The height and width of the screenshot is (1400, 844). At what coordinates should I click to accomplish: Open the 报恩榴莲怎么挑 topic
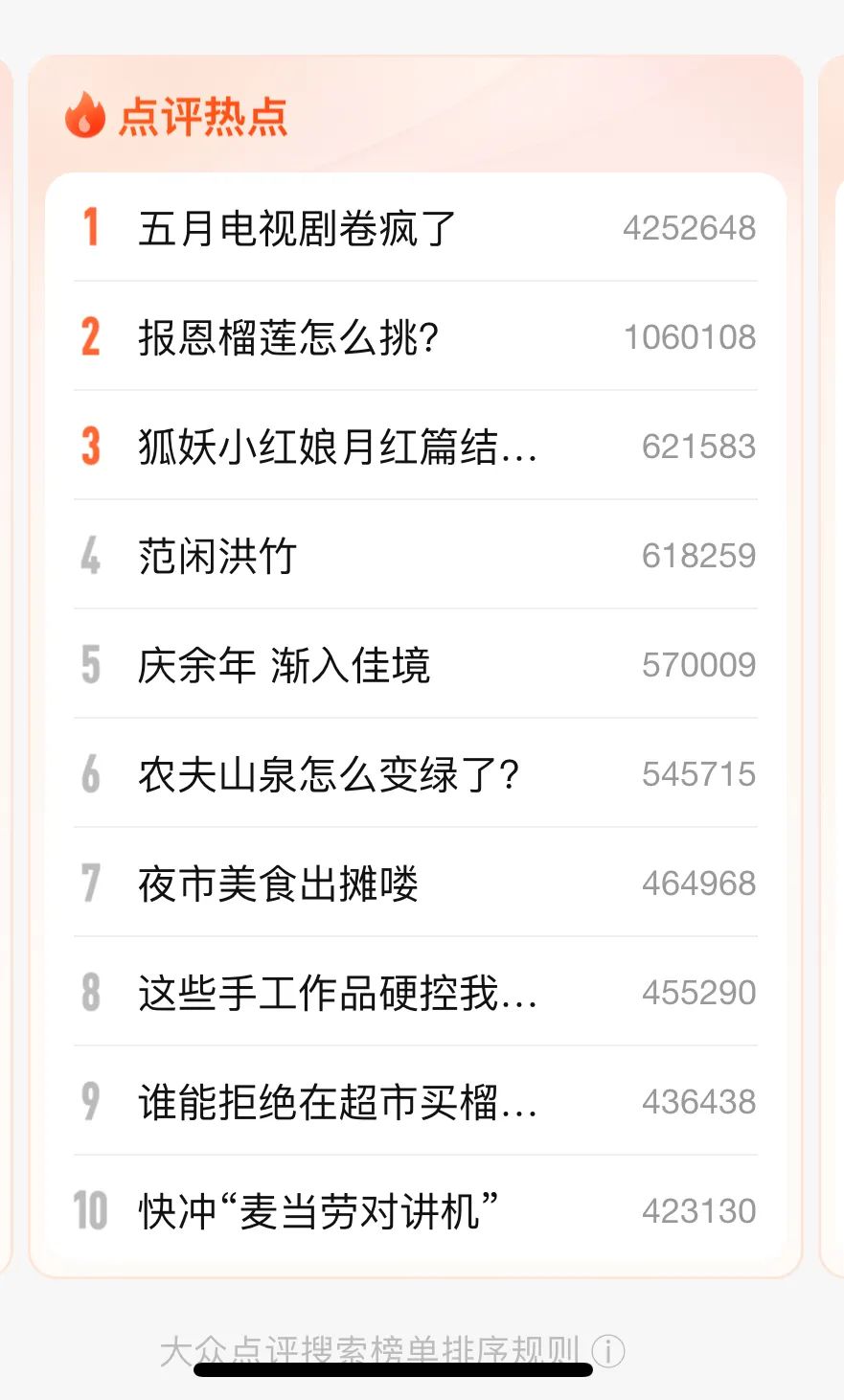(416, 336)
